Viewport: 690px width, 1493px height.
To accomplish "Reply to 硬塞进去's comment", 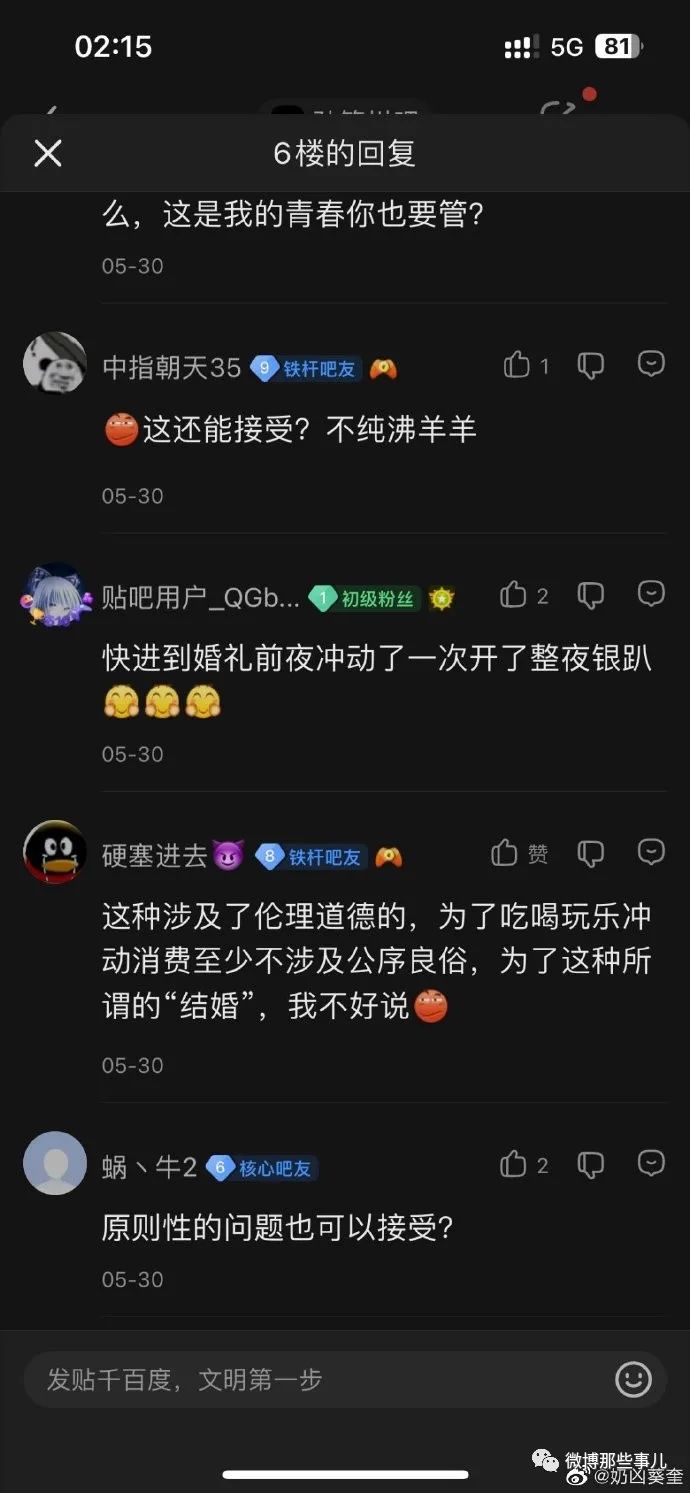I will pyautogui.click(x=651, y=852).
